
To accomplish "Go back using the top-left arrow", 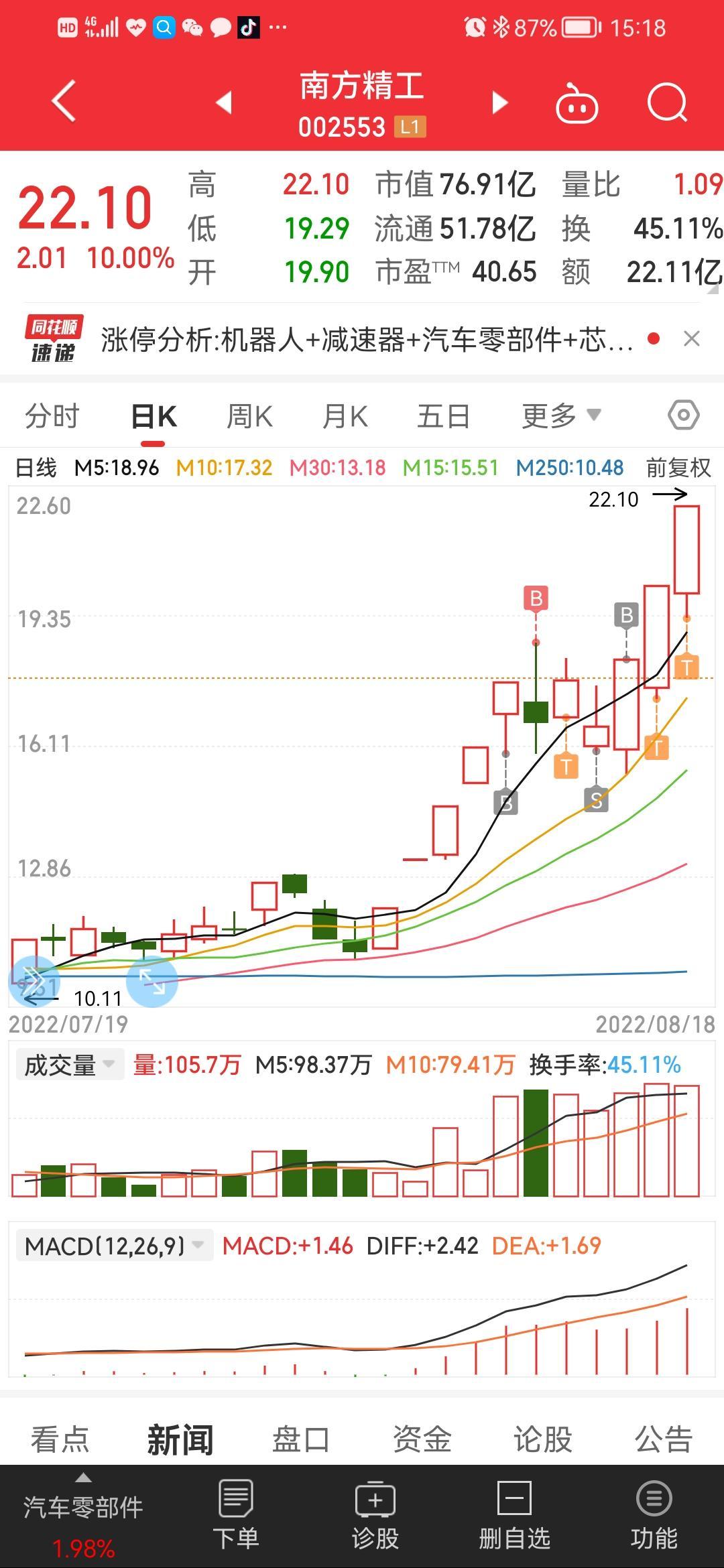I will click(64, 102).
